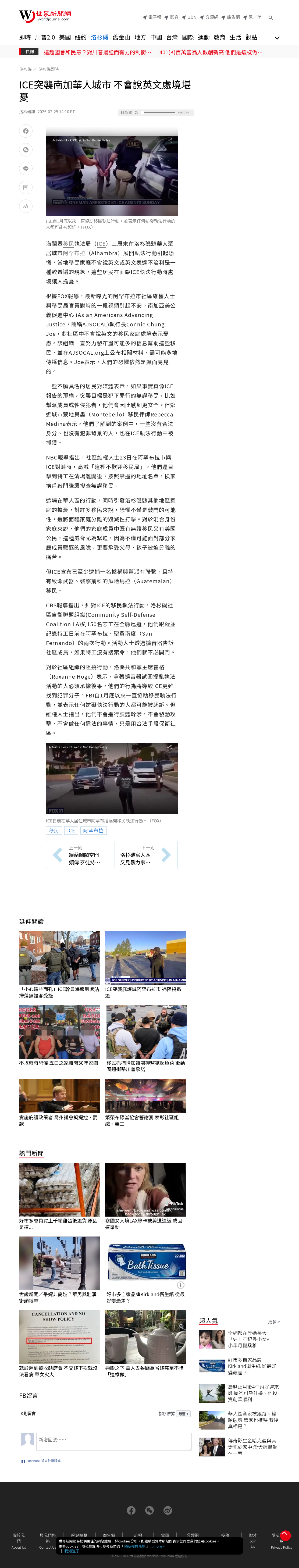Go to the 舊金山 section
Screen dimensions: 299x1568
tap(121, 38)
